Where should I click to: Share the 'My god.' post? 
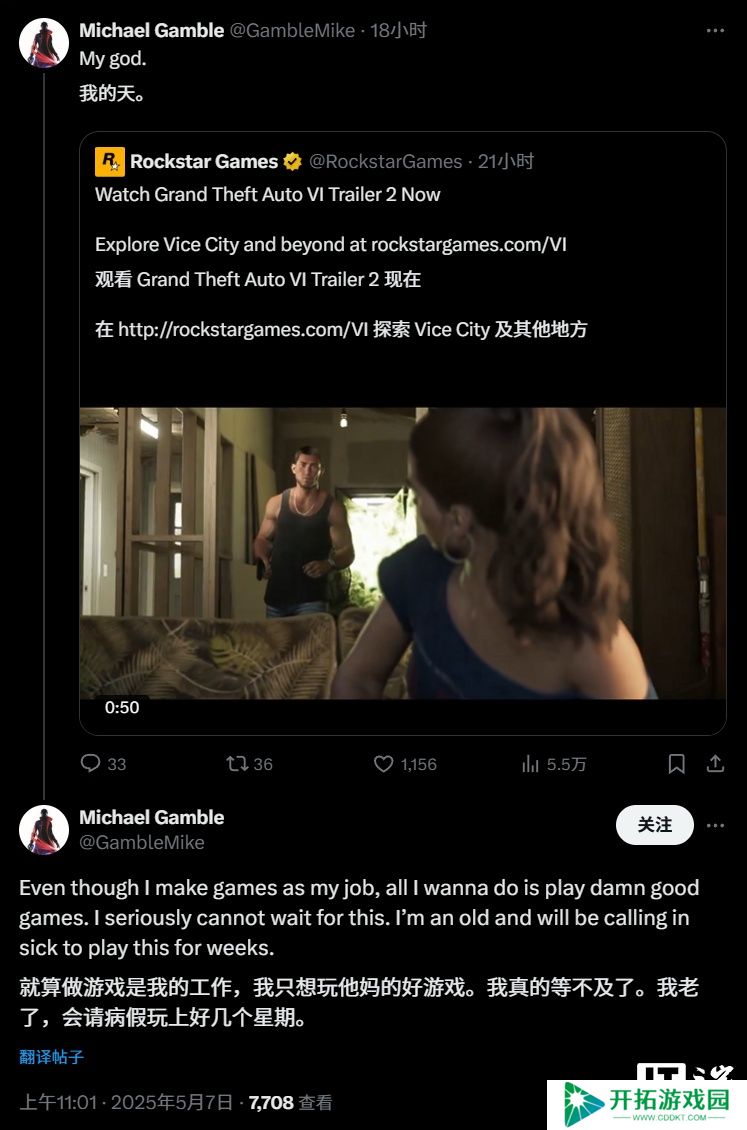point(715,764)
